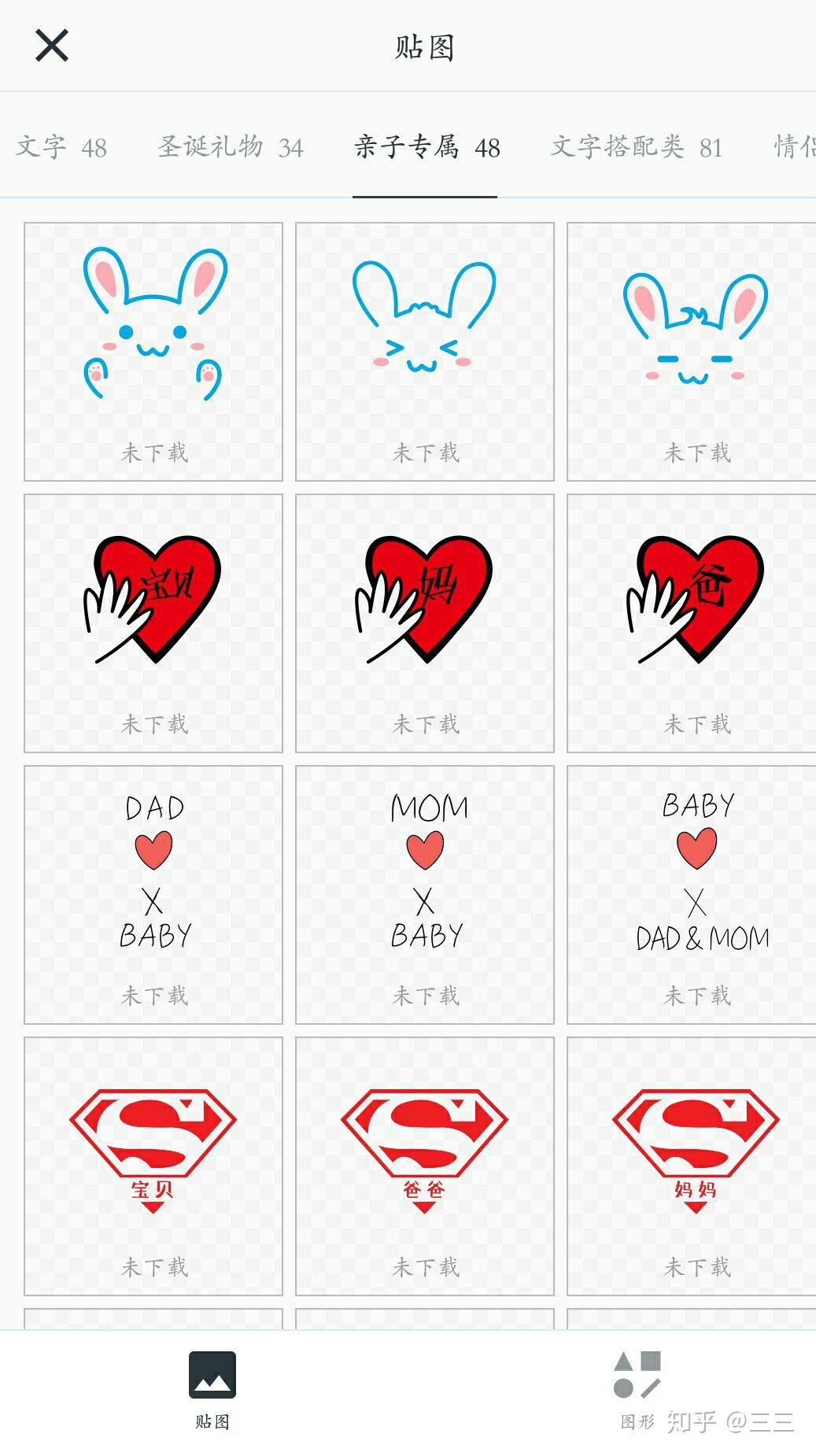Open the 圣诞礼物 34 category tab
Viewport: 816px width, 1456px height.
coord(231,146)
